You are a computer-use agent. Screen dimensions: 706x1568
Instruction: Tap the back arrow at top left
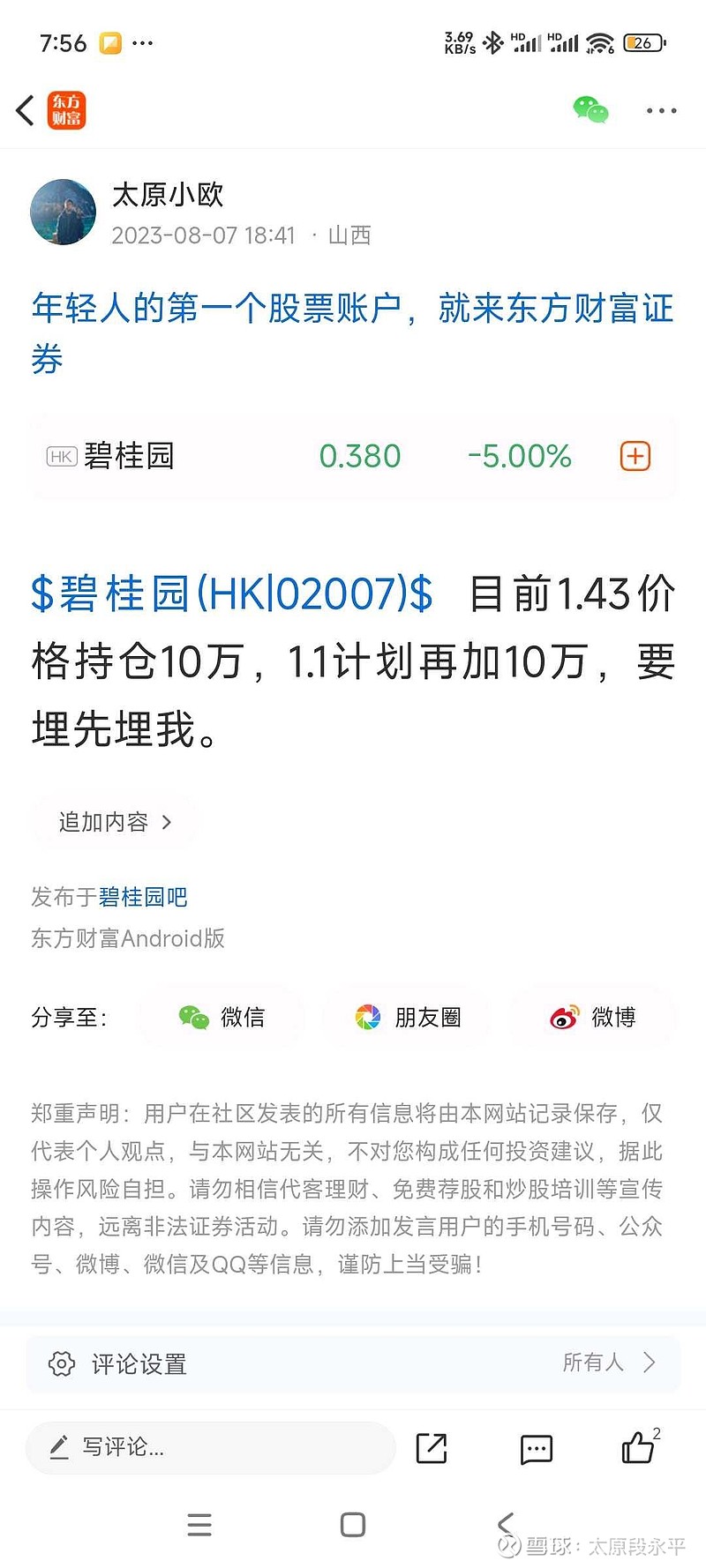tap(25, 110)
